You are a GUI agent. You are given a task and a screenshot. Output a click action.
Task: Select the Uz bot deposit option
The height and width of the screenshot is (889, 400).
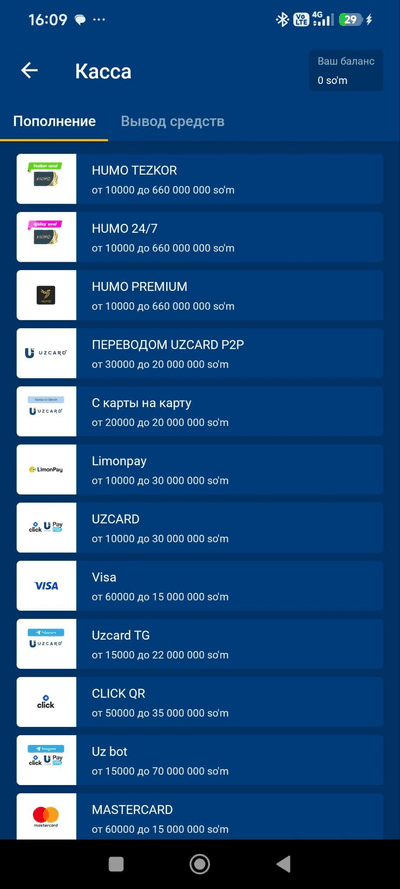(x=199, y=760)
